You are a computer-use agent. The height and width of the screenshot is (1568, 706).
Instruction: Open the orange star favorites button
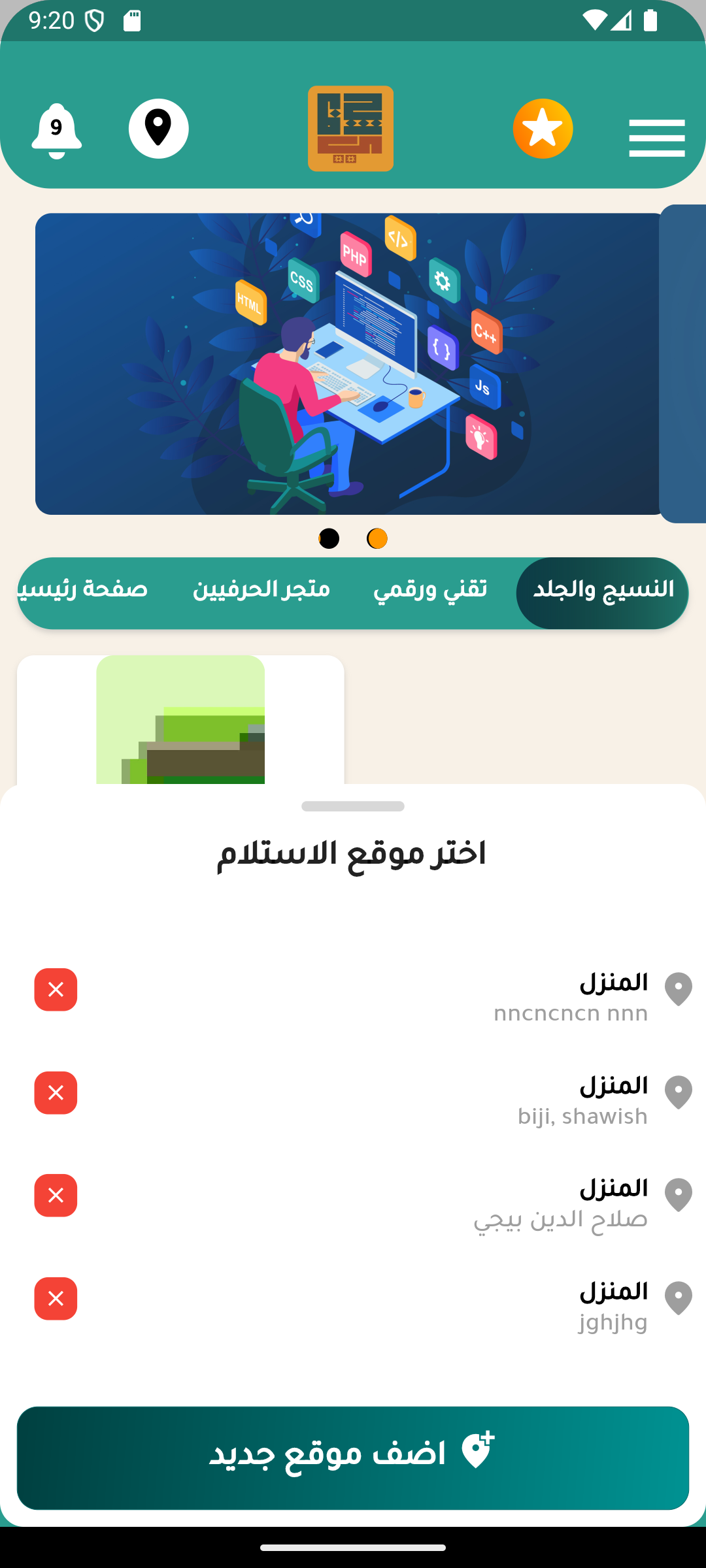coord(543,129)
